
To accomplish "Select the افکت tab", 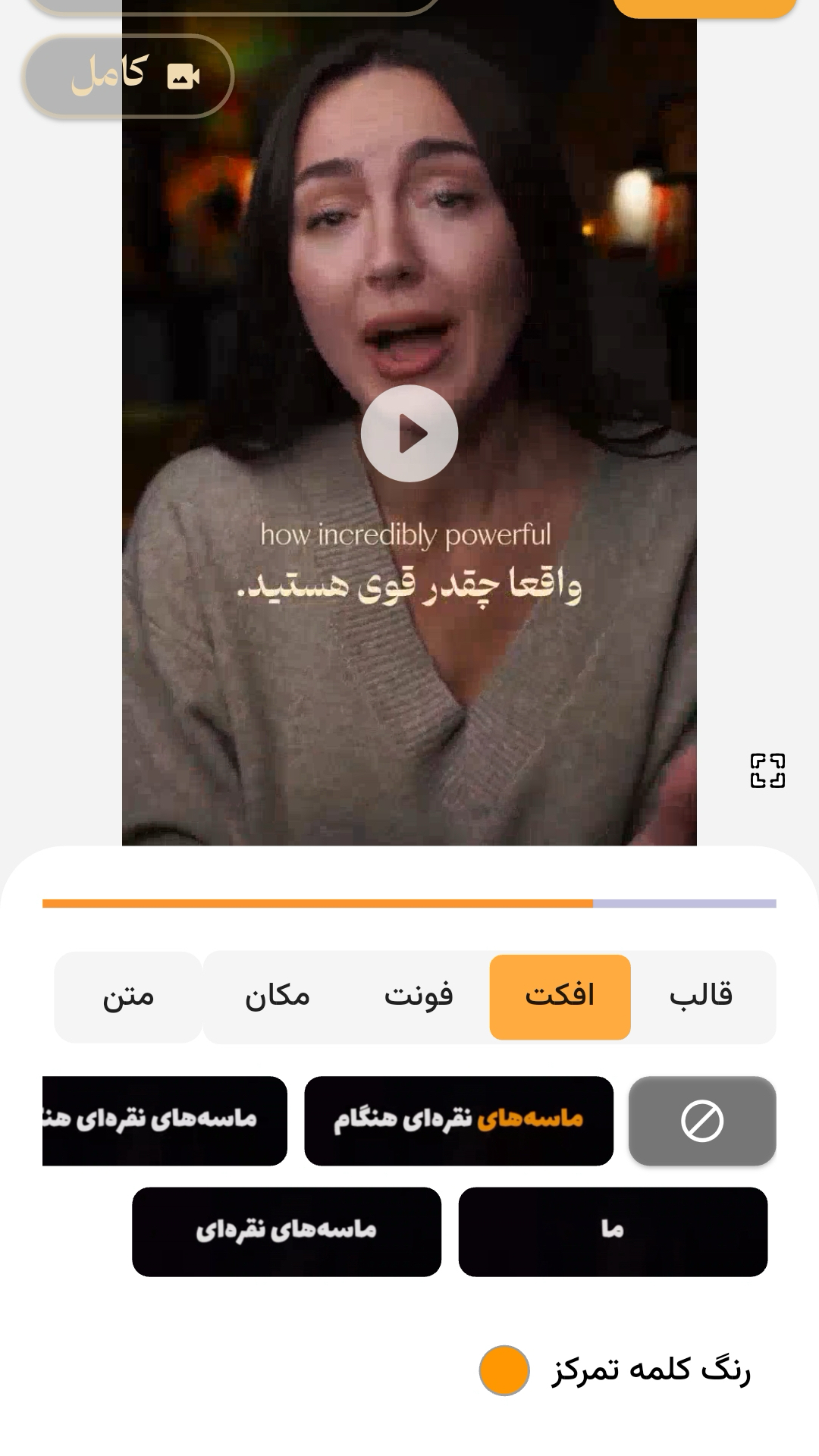I will 560,996.
